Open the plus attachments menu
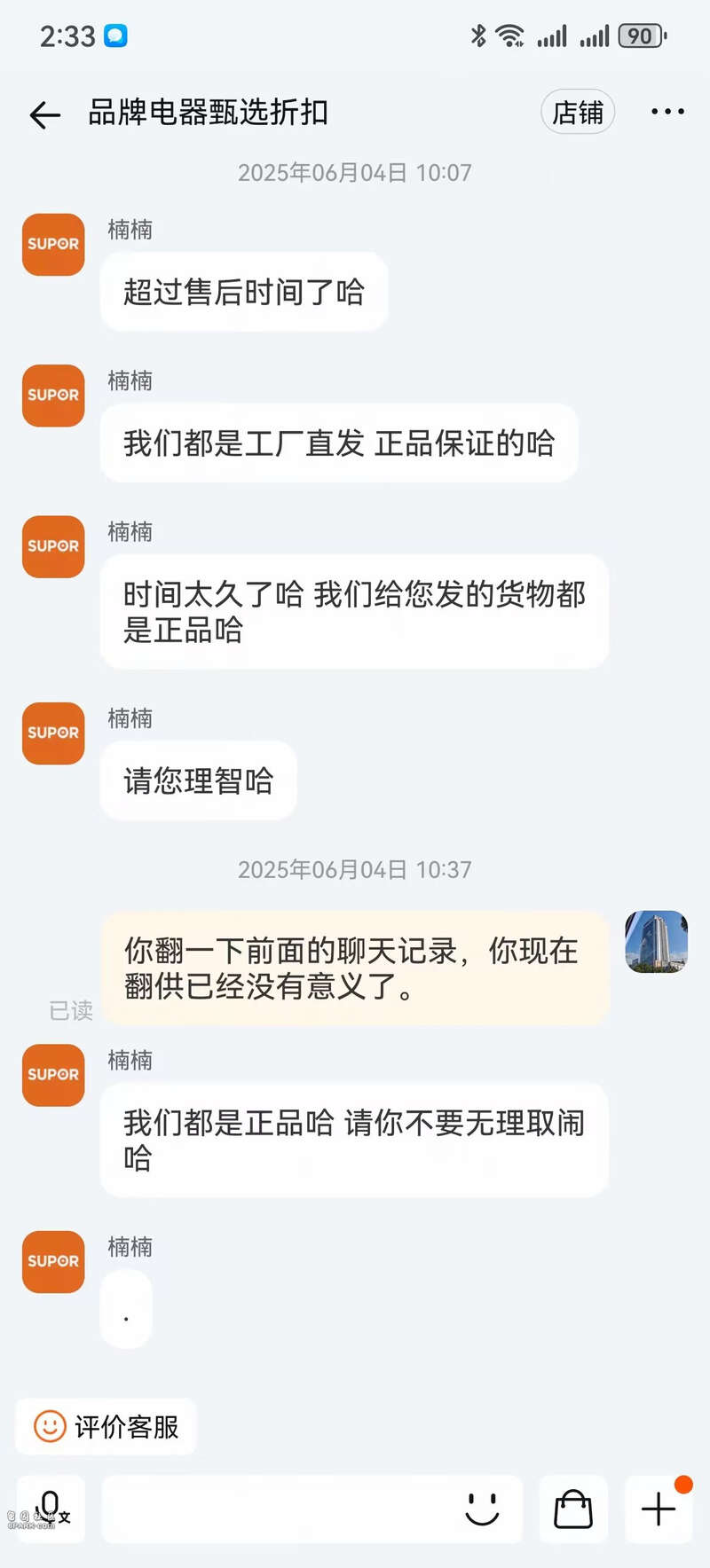710x1568 pixels. point(659,1509)
